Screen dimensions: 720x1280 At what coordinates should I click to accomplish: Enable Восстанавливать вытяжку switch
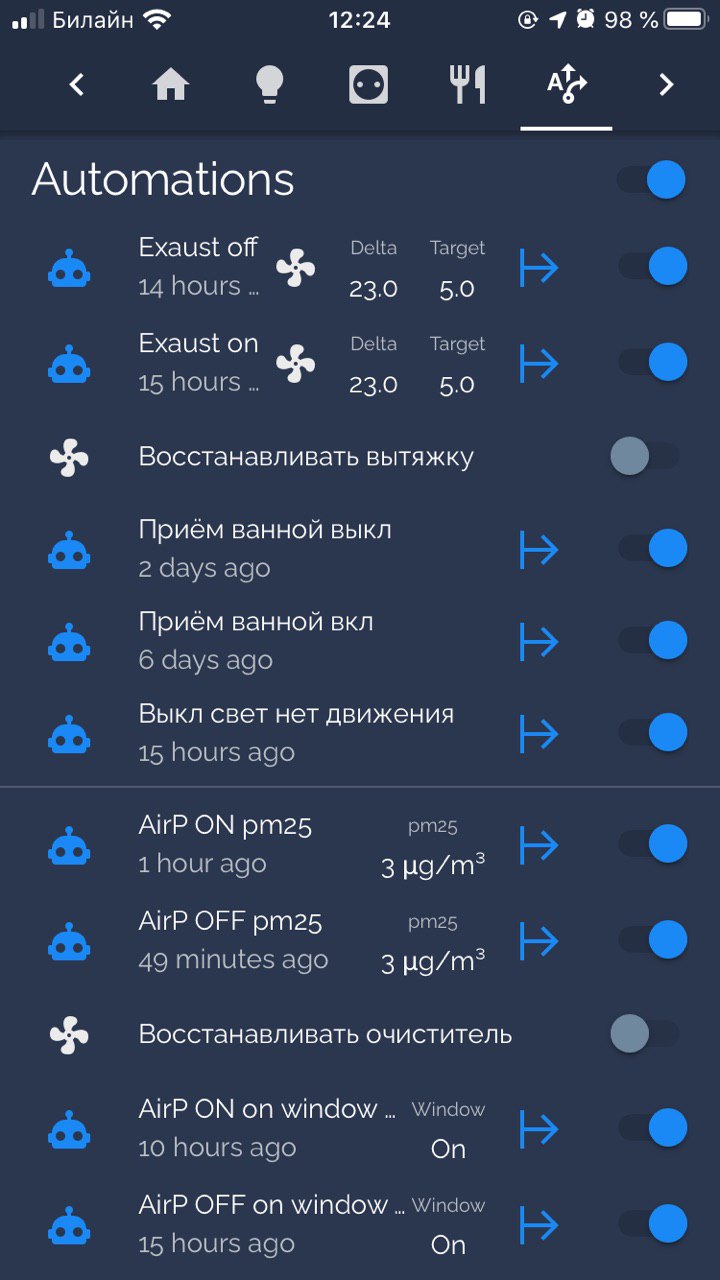645,457
